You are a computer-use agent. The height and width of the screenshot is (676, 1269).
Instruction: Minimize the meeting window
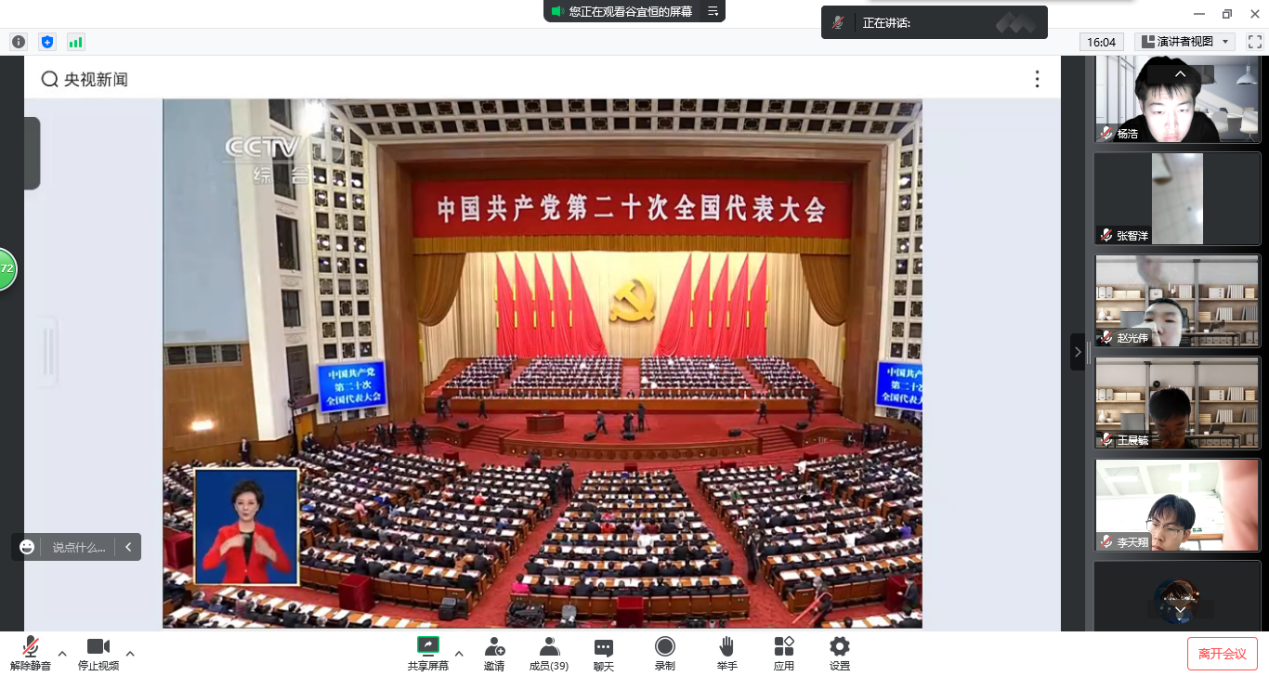point(1199,14)
